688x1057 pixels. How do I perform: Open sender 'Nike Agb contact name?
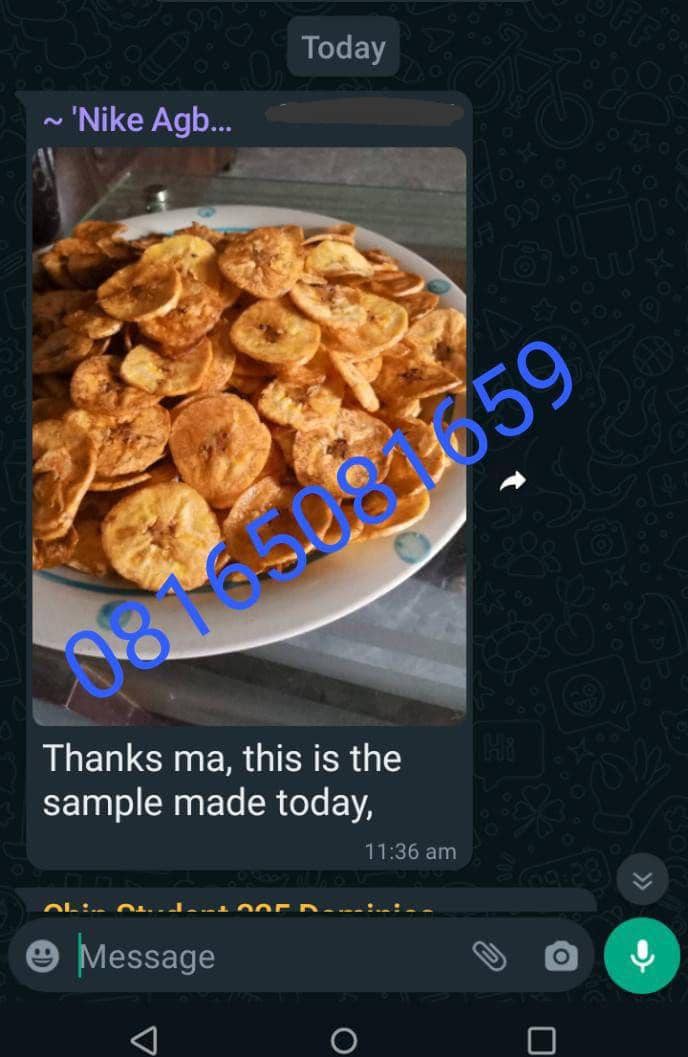137,122
